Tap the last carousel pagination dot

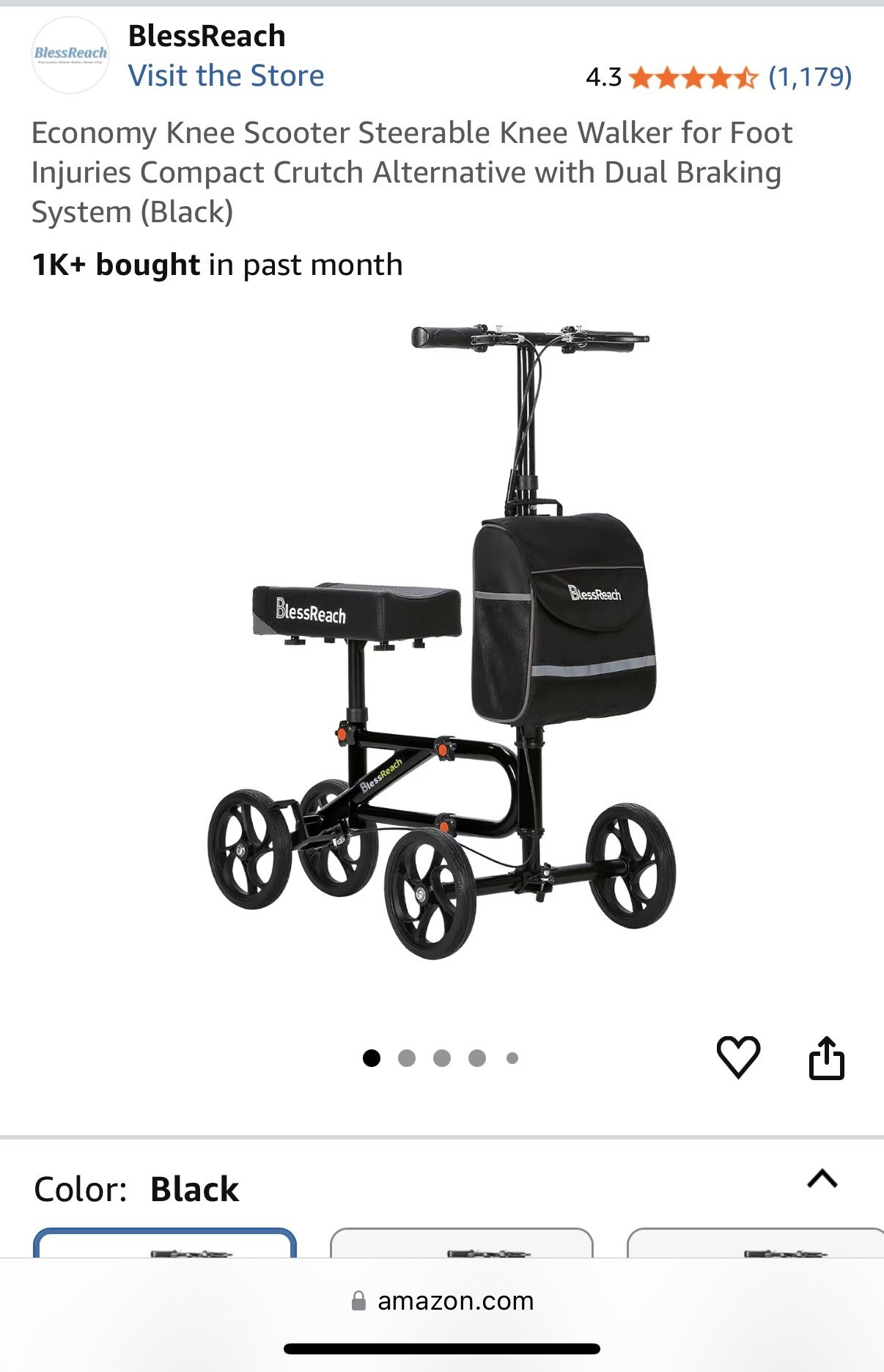512,1057
